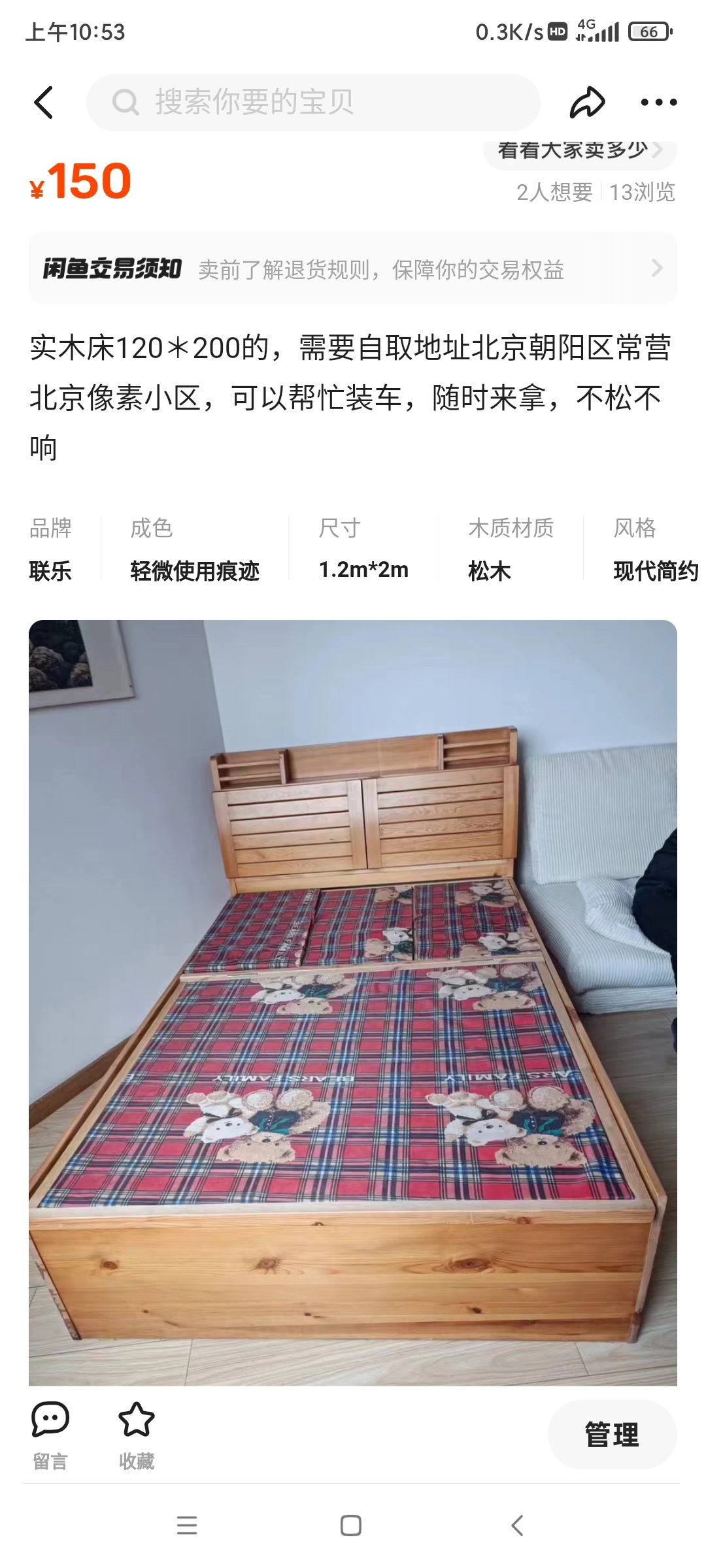The width and height of the screenshot is (706, 1568).
Task: Share this listing
Action: click(586, 103)
